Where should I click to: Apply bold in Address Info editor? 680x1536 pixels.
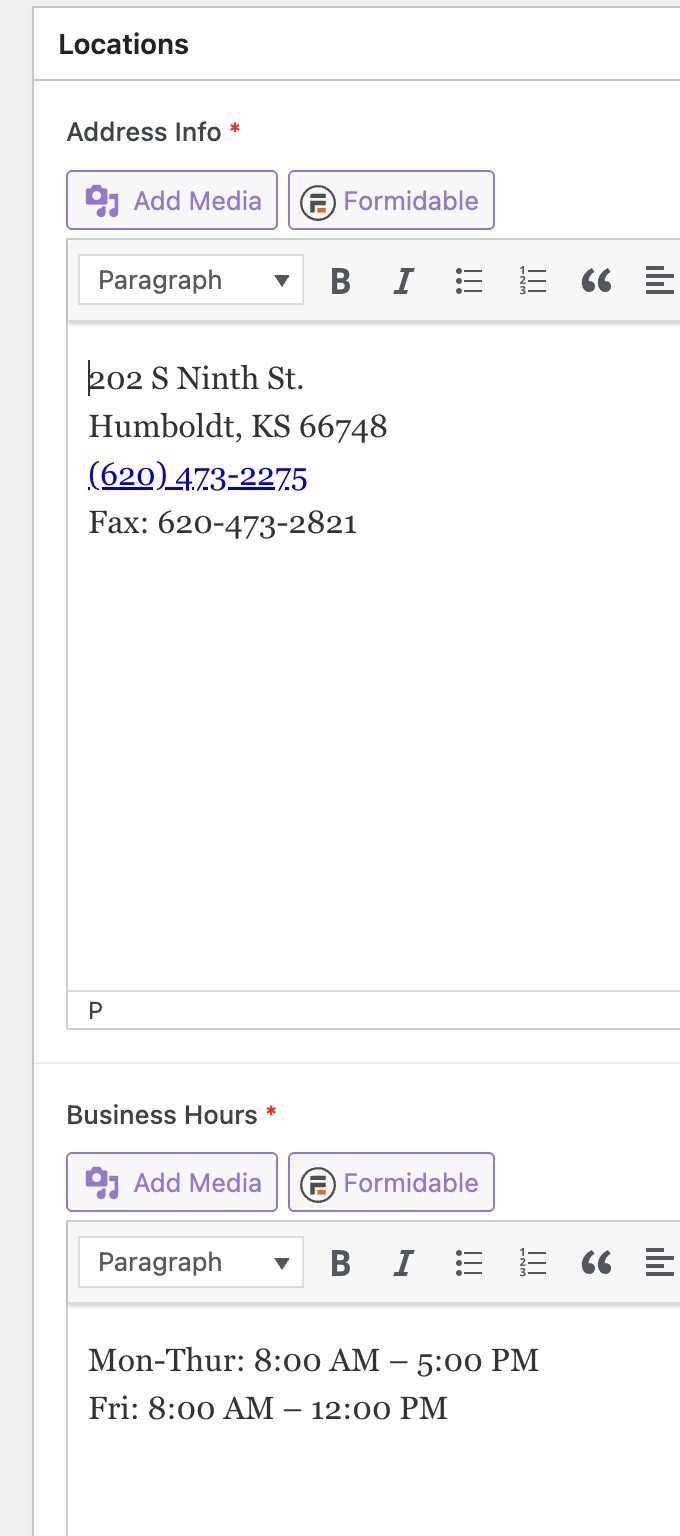coord(341,282)
